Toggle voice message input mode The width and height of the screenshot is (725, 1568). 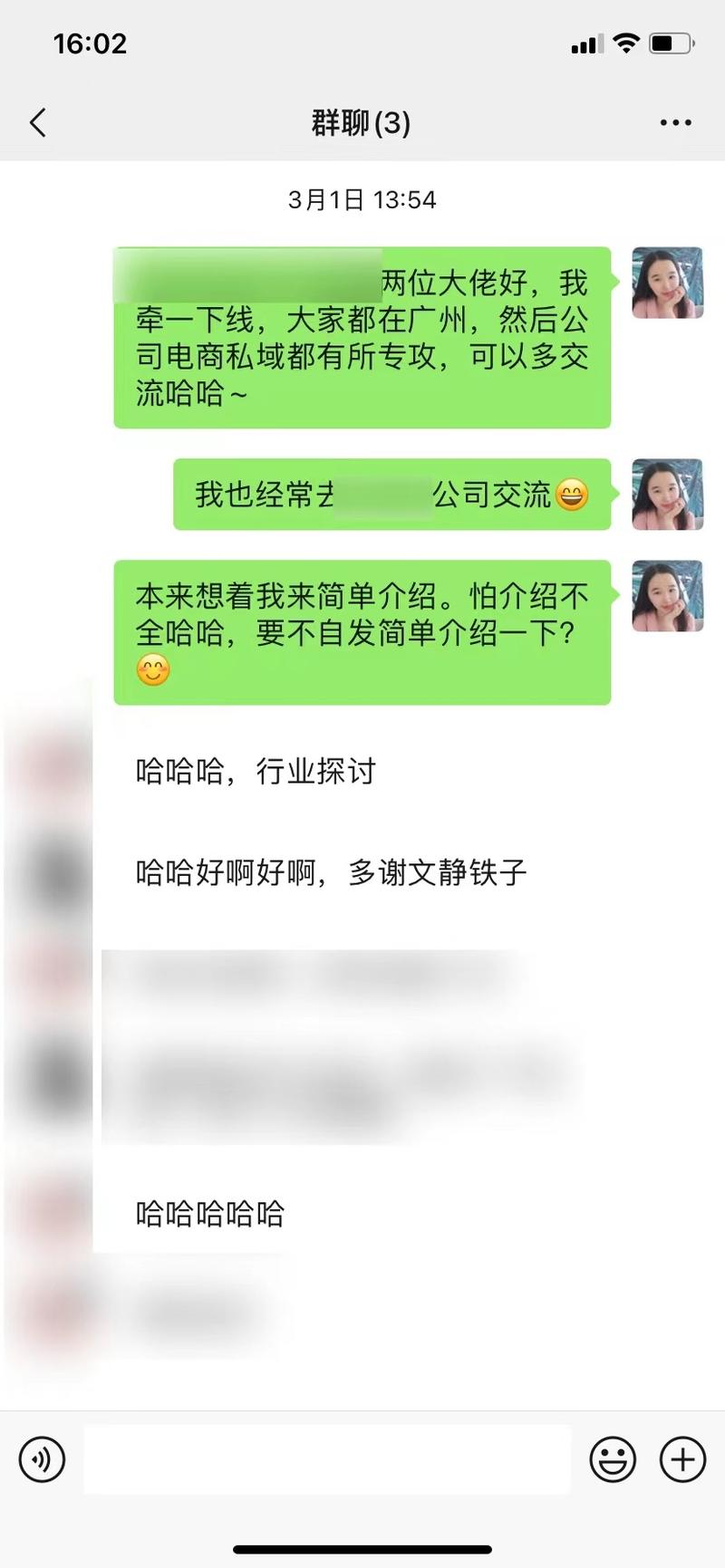coord(42,1459)
